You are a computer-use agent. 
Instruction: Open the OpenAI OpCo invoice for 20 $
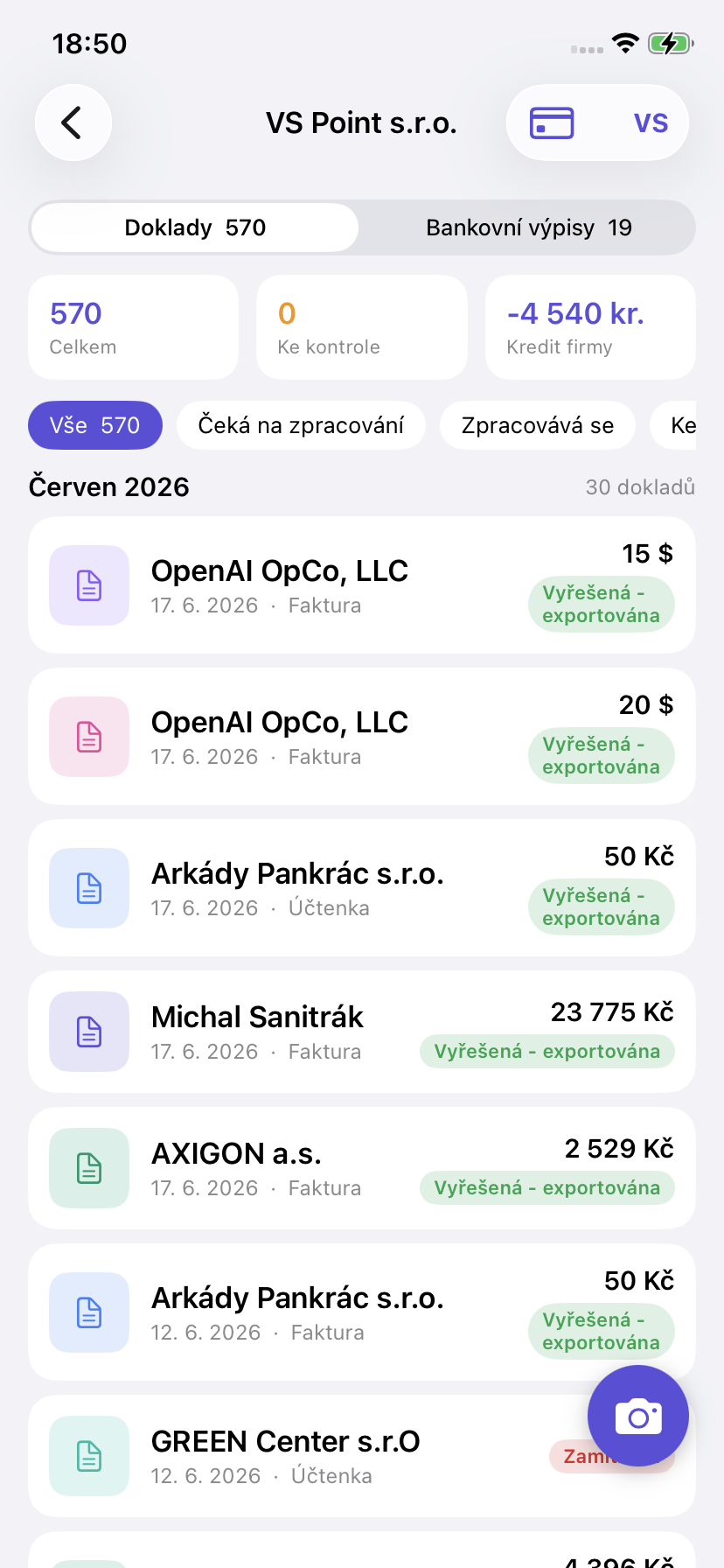coord(362,737)
